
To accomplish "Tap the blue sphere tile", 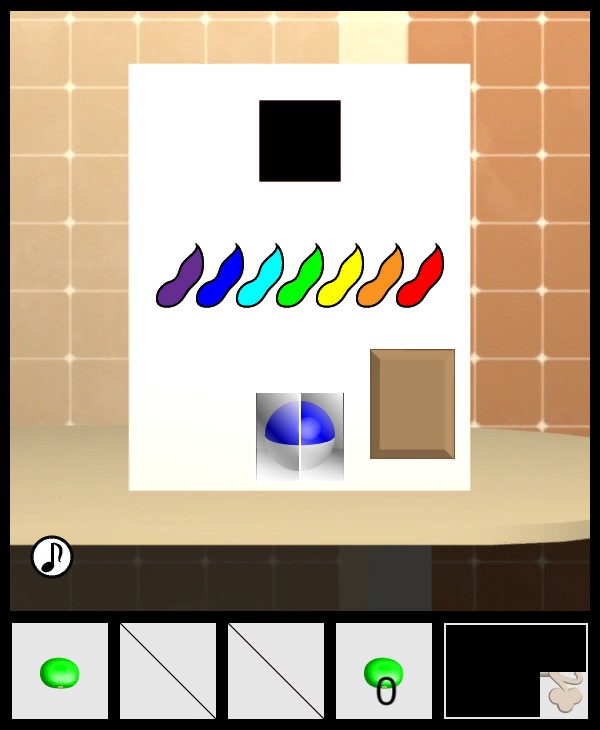I will point(300,436).
